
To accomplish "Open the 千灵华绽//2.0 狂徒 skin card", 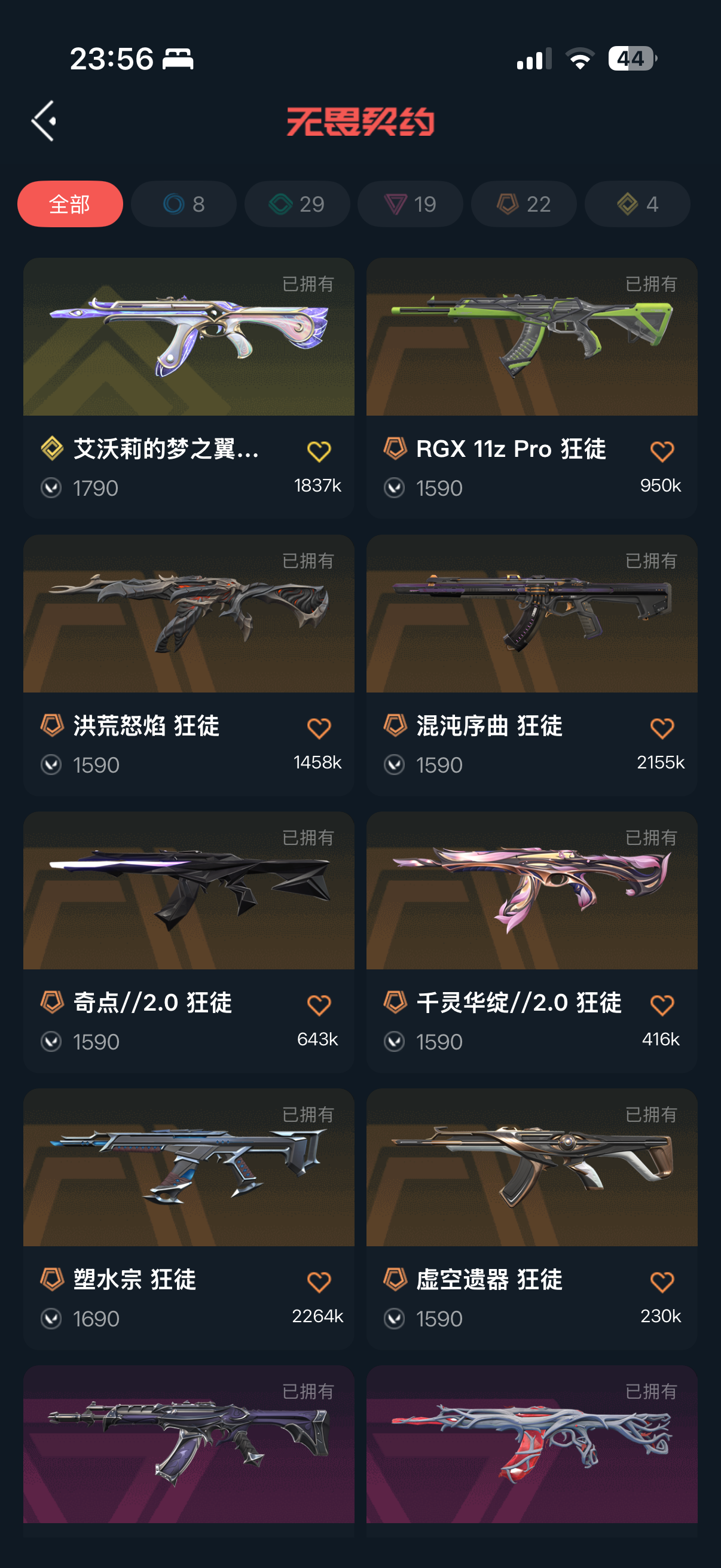I will [531, 890].
